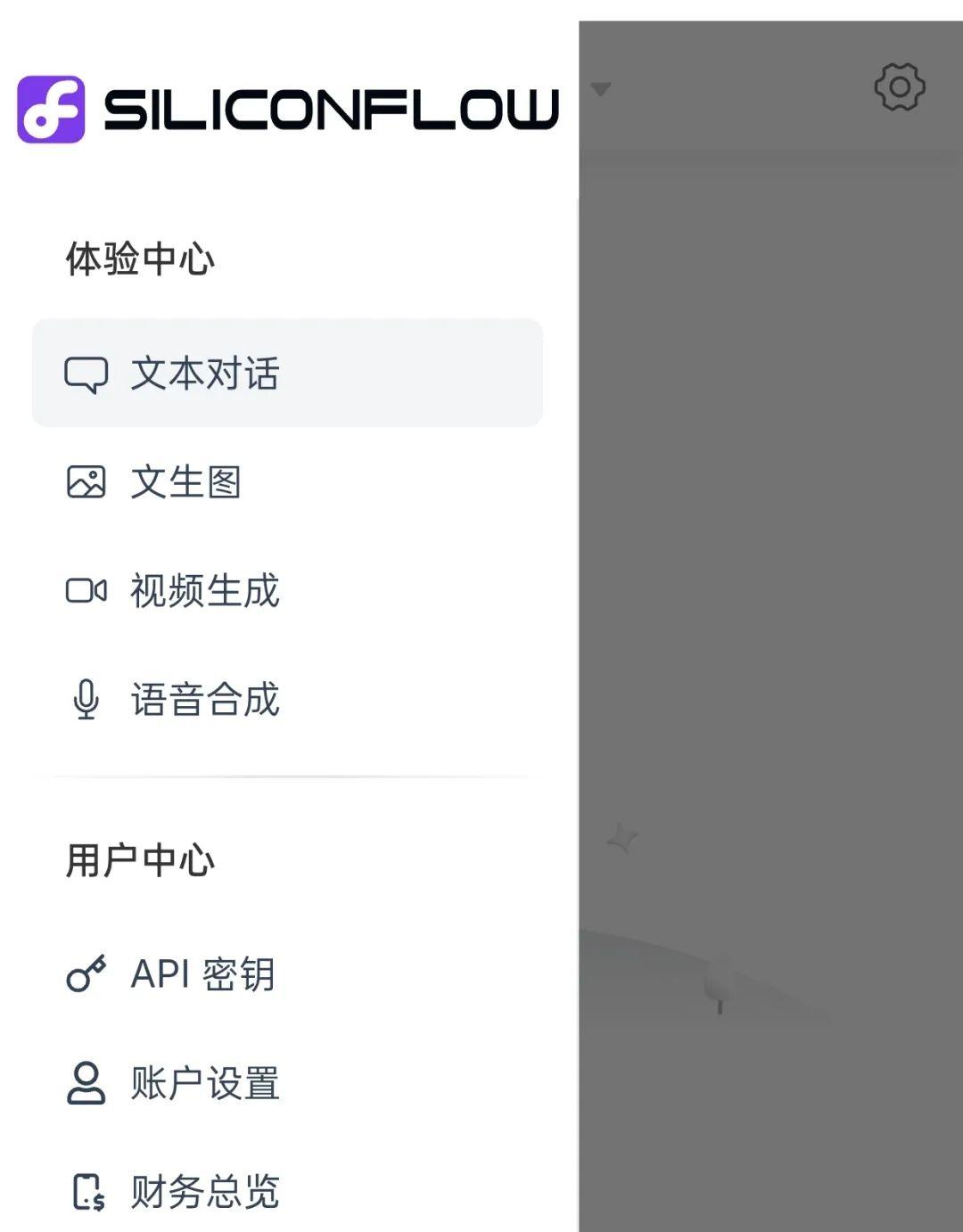Tap the settings gear icon
Image resolution: width=963 pixels, height=1232 pixels.
tap(899, 87)
